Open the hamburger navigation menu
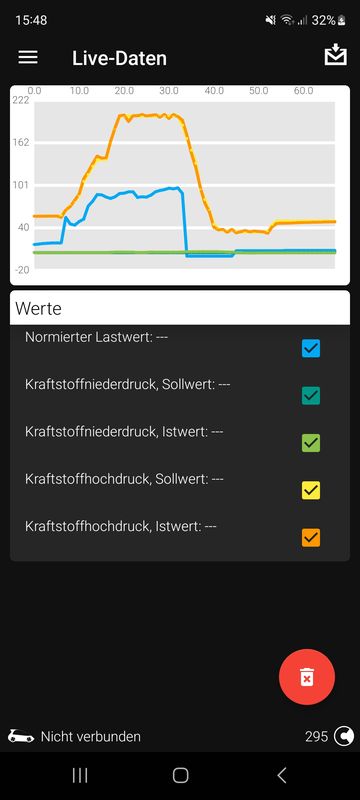Viewport: 360px width, 800px height. tap(28, 57)
